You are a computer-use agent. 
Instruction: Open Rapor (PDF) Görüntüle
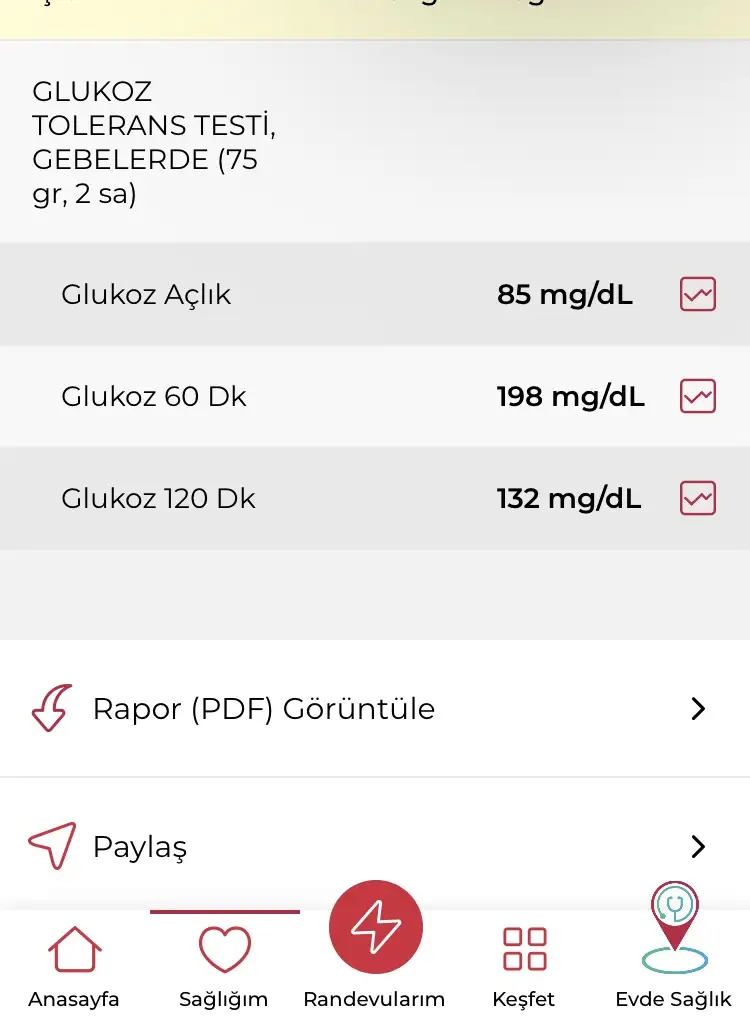374,709
